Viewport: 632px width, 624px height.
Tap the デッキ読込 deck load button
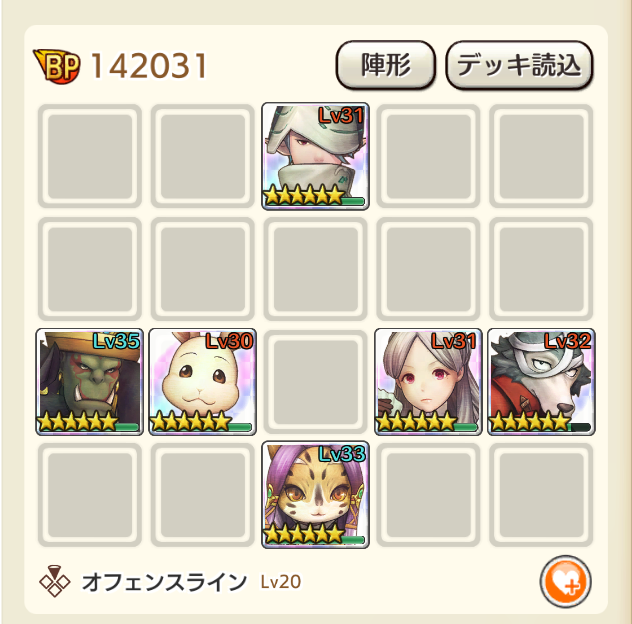point(519,65)
